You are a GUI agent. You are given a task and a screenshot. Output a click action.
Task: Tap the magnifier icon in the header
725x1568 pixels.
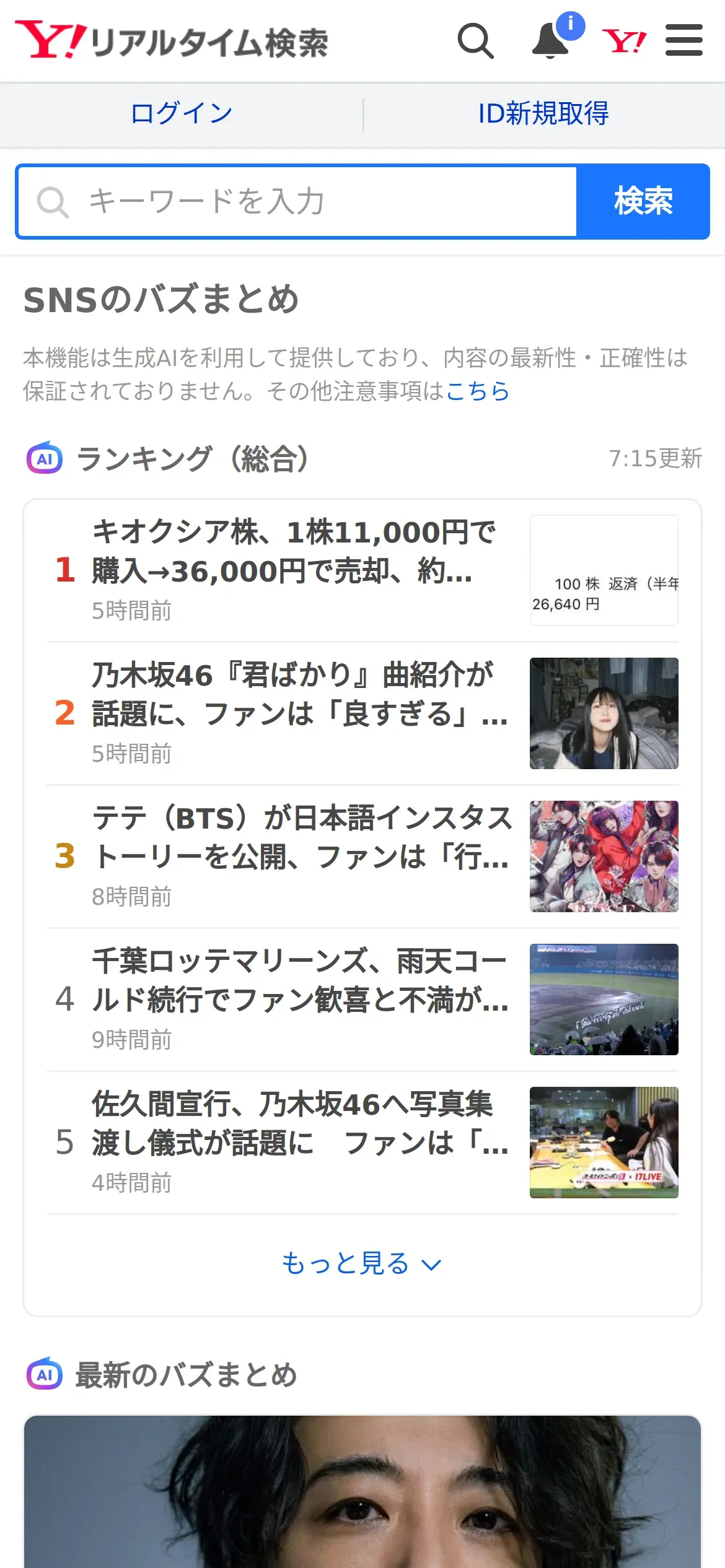pyautogui.click(x=475, y=41)
